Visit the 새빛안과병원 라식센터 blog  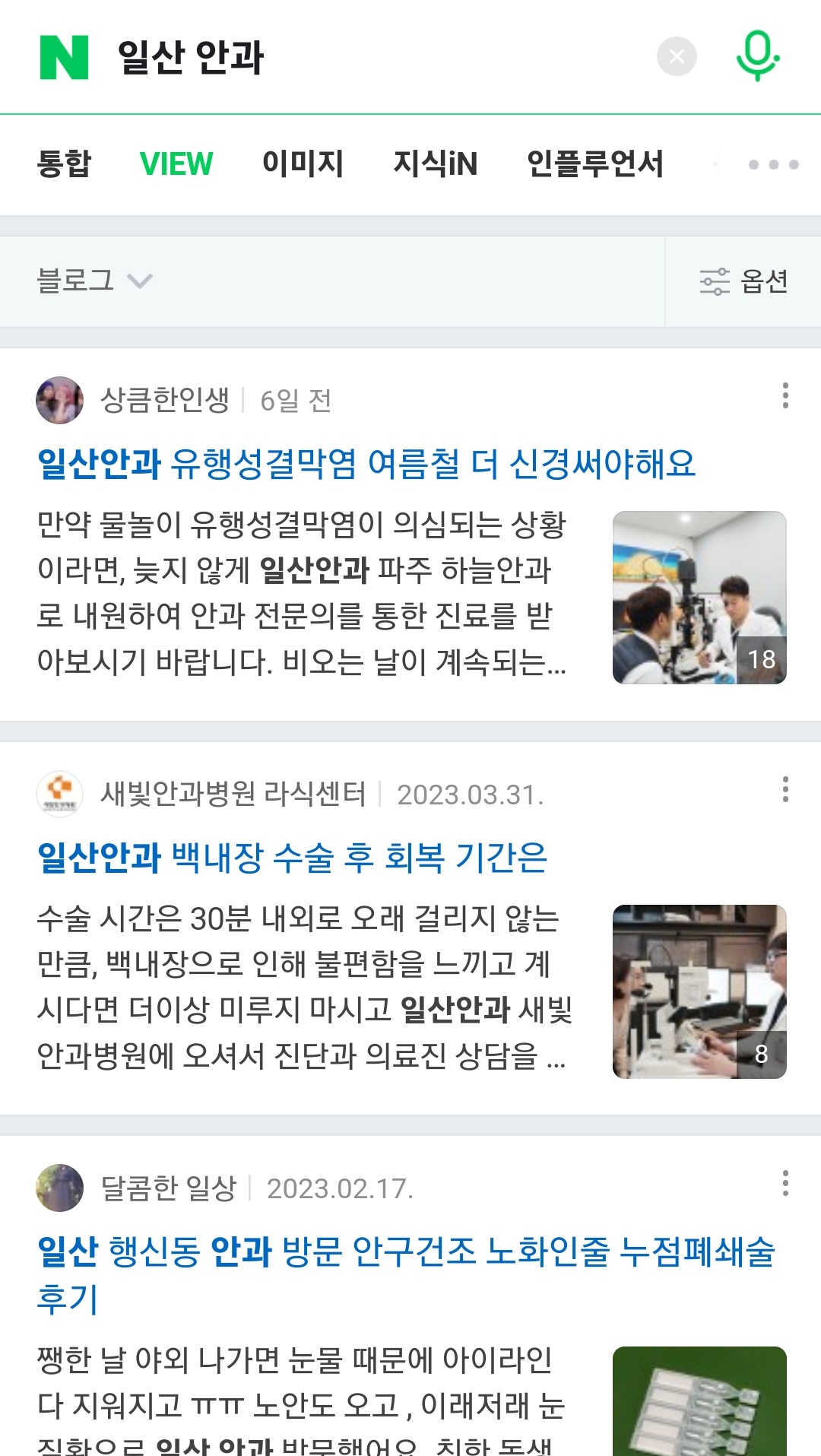tap(233, 795)
